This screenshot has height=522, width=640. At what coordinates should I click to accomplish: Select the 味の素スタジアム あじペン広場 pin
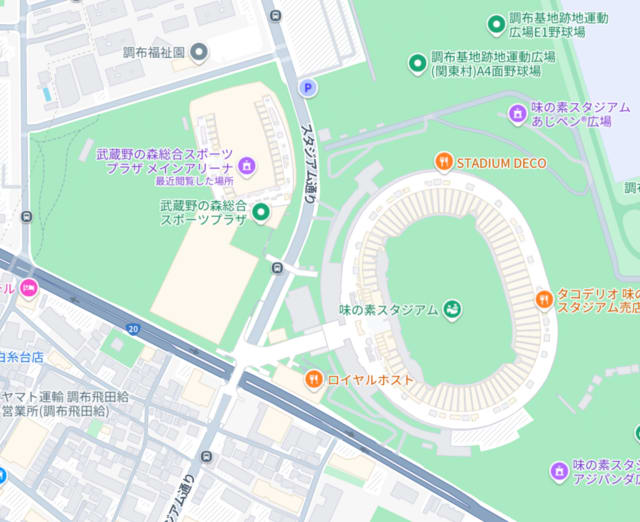click(517, 113)
